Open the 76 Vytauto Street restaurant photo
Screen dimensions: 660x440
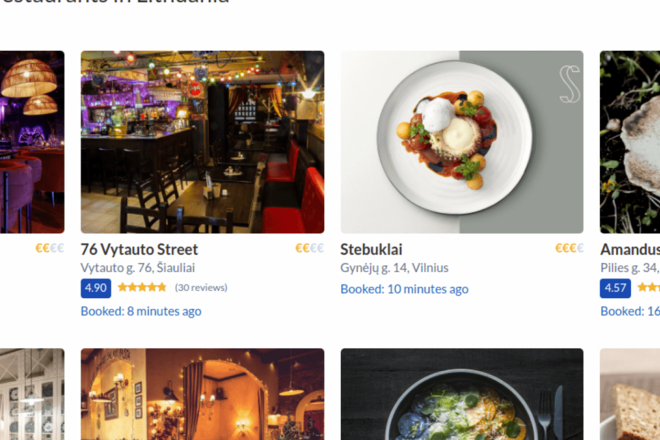coord(202,142)
